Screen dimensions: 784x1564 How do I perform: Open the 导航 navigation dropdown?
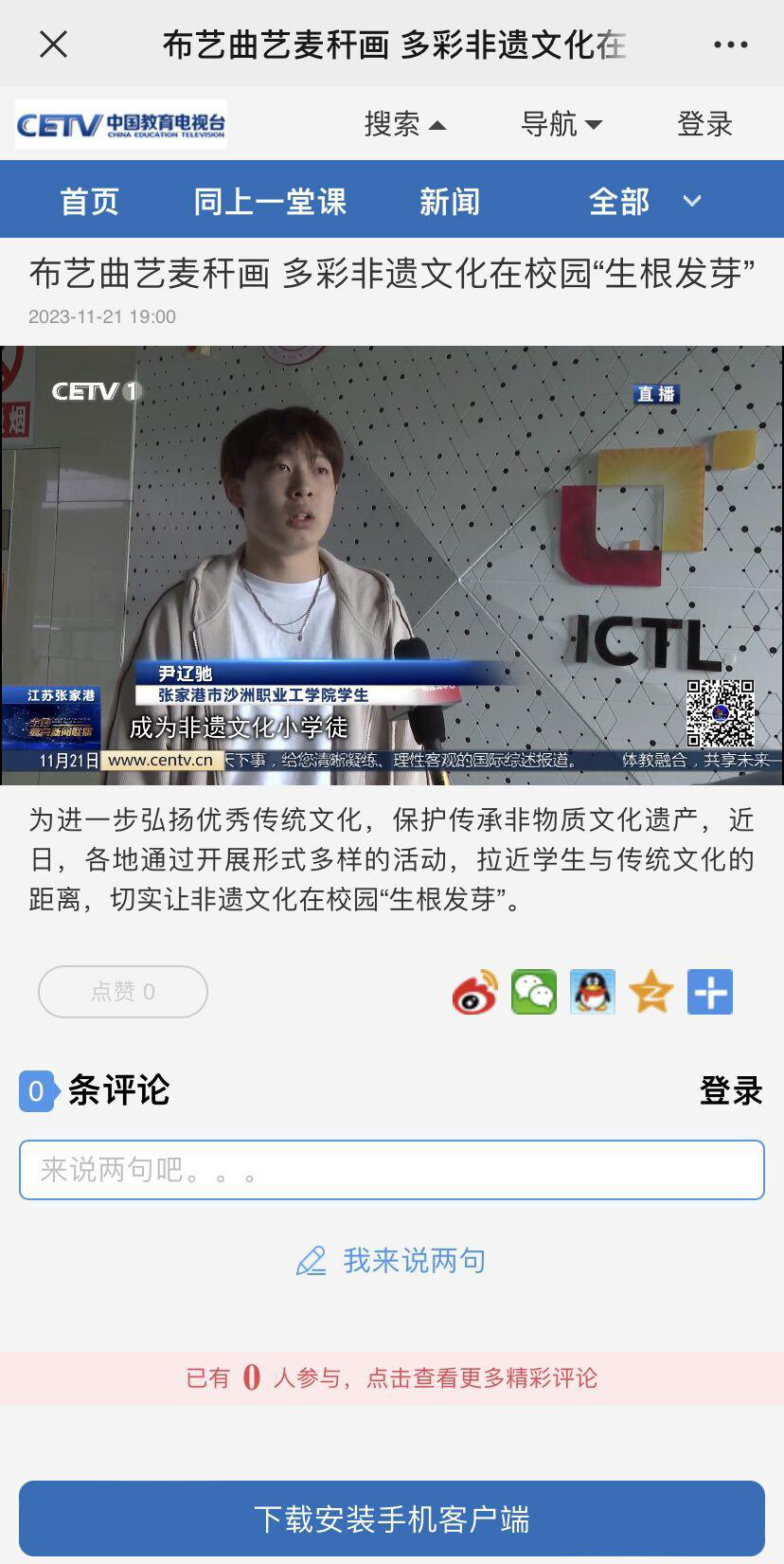pyautogui.click(x=561, y=124)
